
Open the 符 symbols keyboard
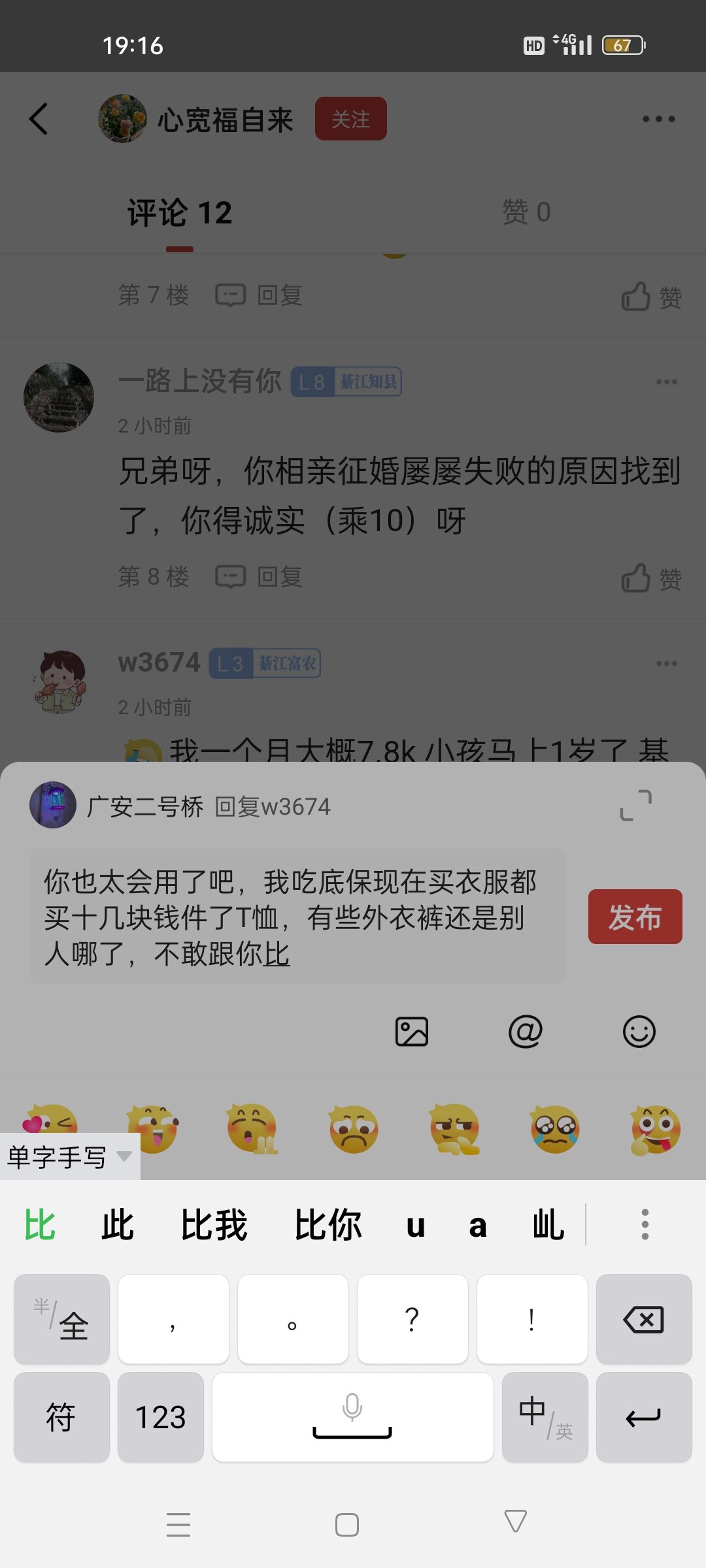point(61,1417)
